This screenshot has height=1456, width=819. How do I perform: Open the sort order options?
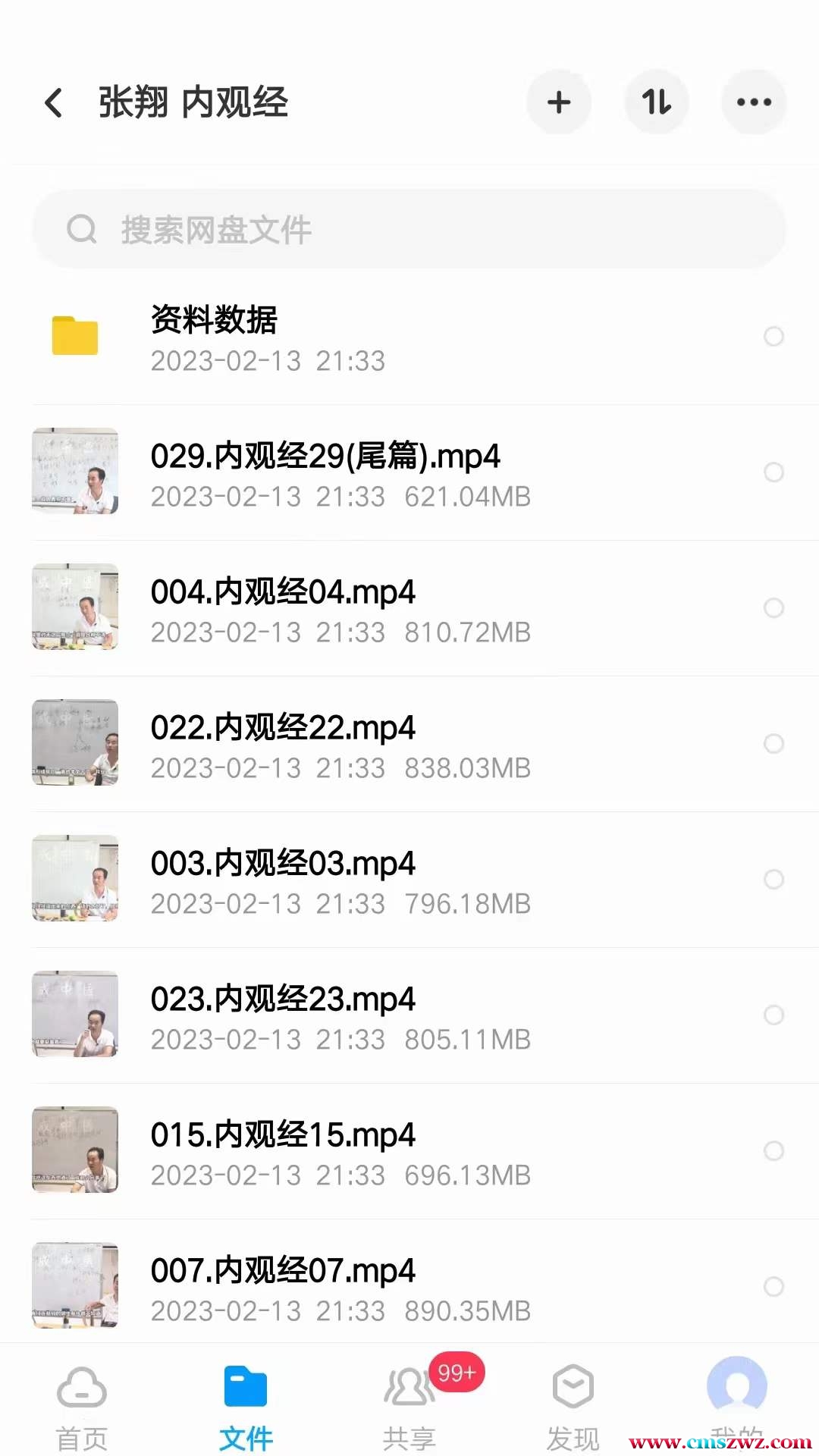[657, 102]
